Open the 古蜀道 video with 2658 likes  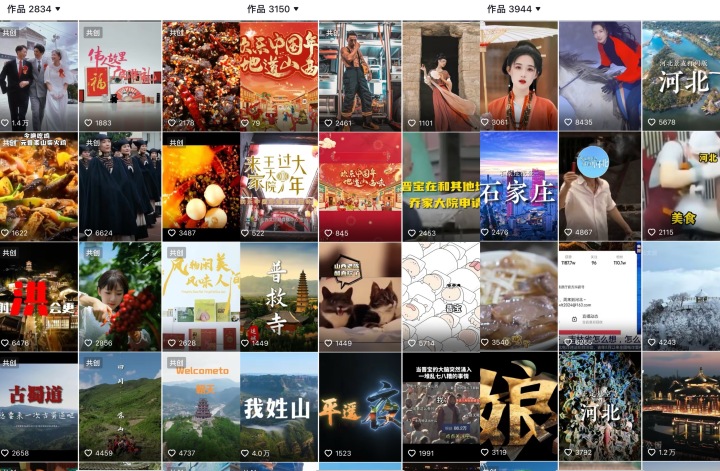click(x=38, y=406)
